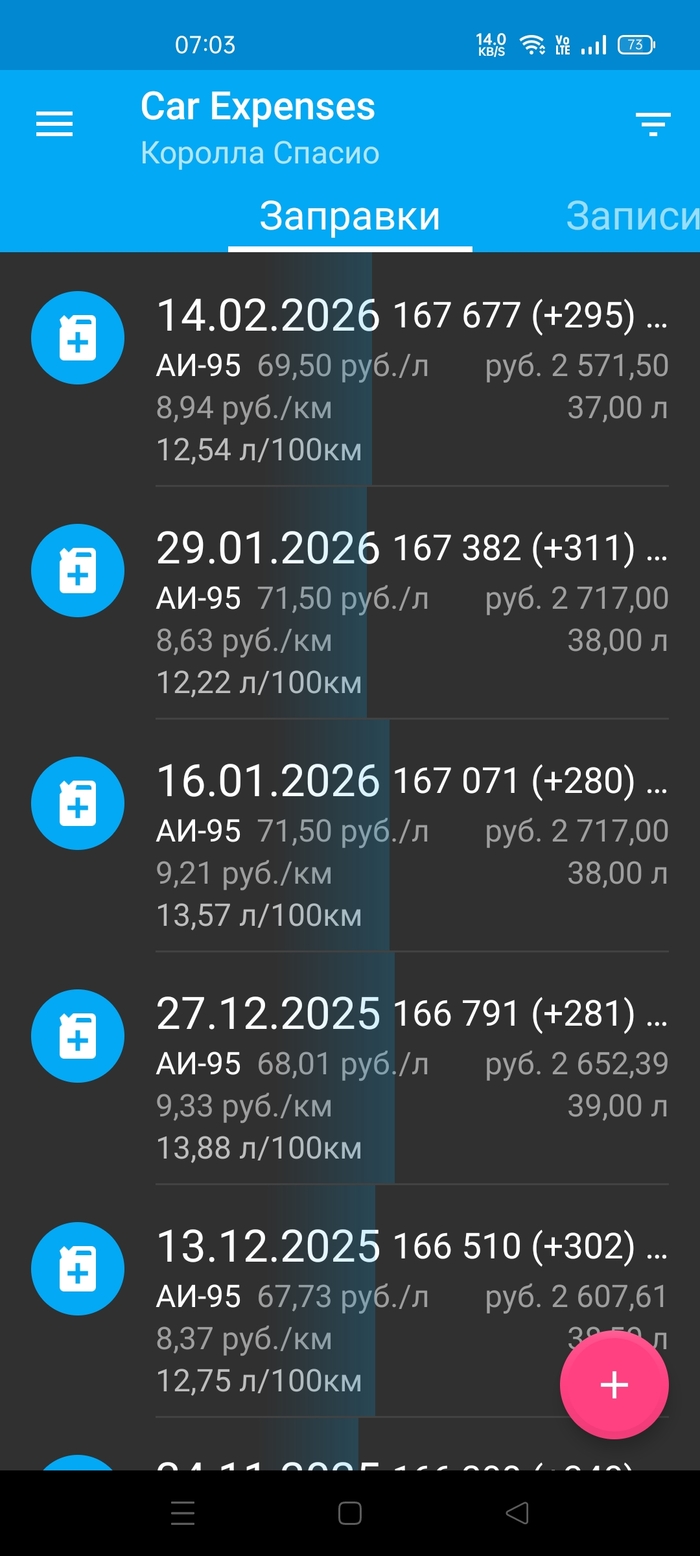Go to the system home screen

pos(349,1513)
